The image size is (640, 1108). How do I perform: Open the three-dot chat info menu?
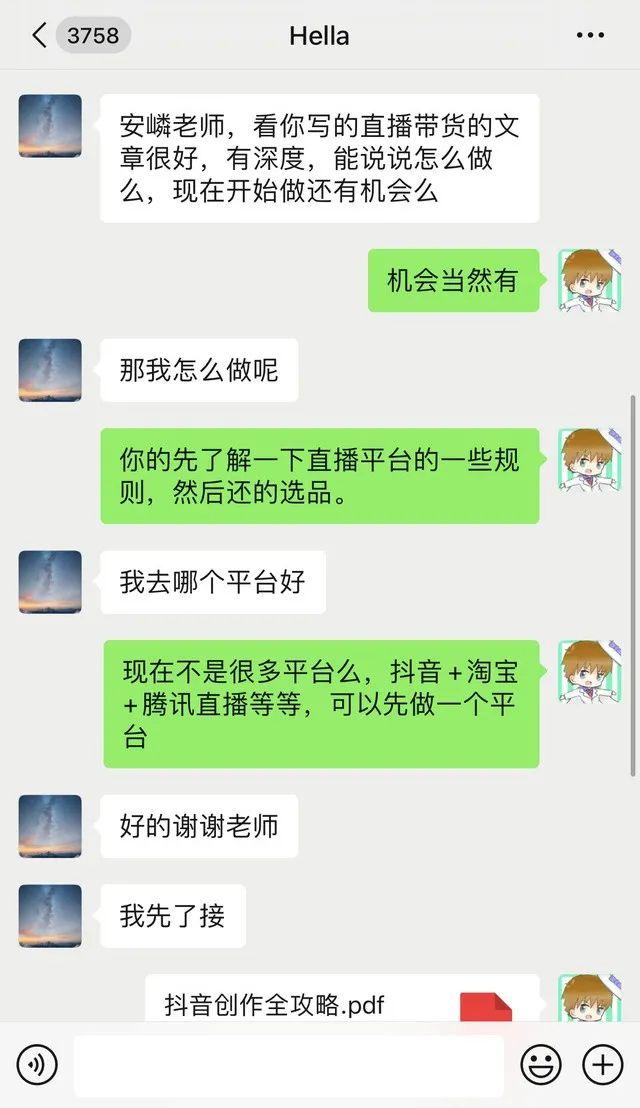point(590,36)
